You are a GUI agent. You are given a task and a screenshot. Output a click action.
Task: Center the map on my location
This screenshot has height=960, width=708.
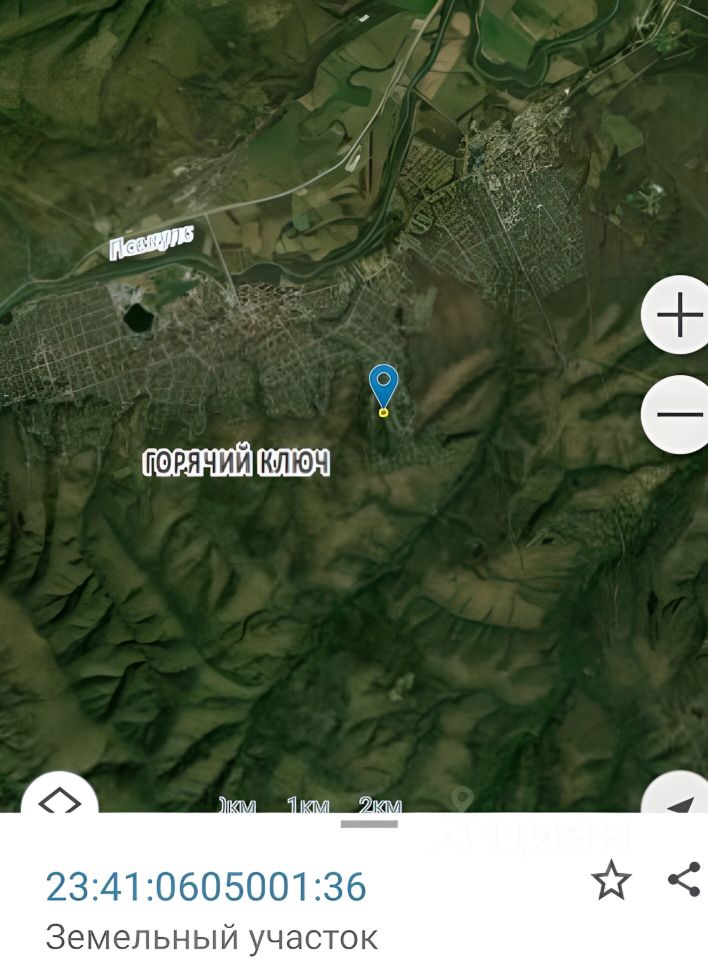tap(681, 798)
